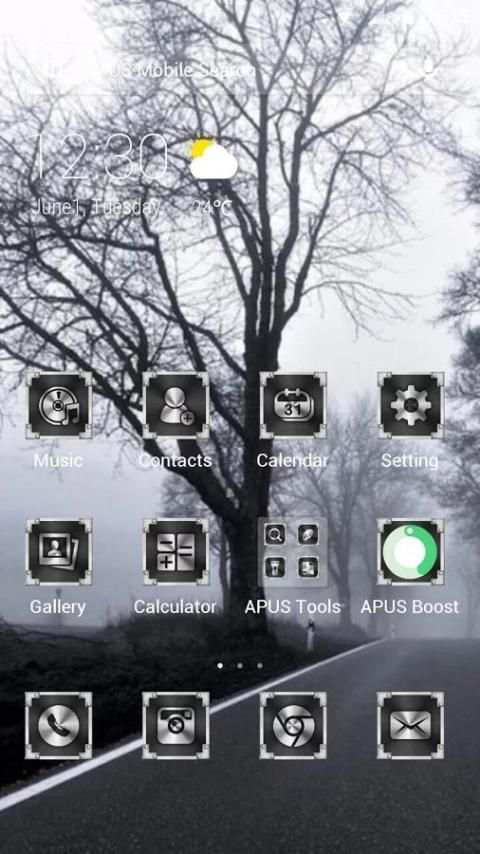Open the weather widget showing 24°C

tap(213, 175)
